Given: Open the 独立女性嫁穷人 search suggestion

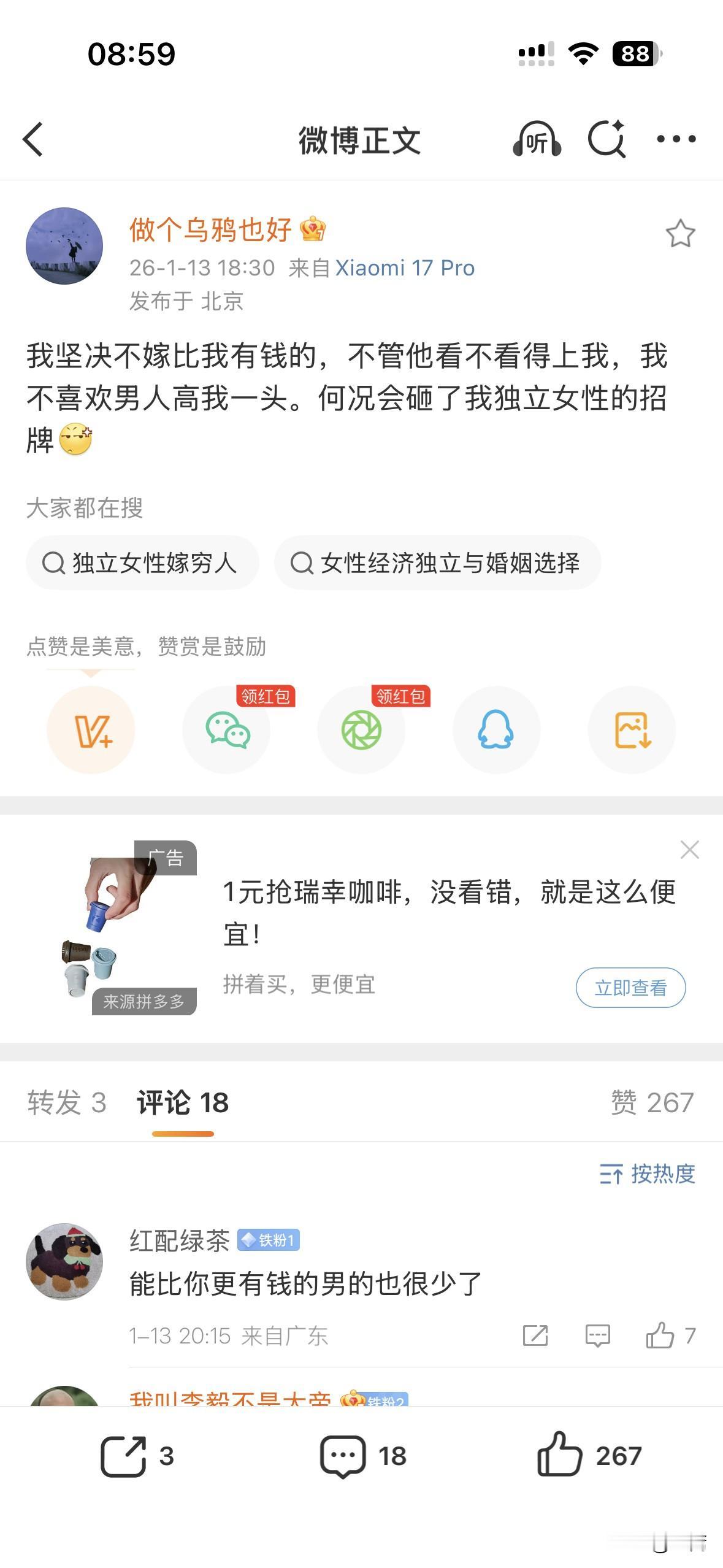Looking at the screenshot, I should click(x=142, y=562).
